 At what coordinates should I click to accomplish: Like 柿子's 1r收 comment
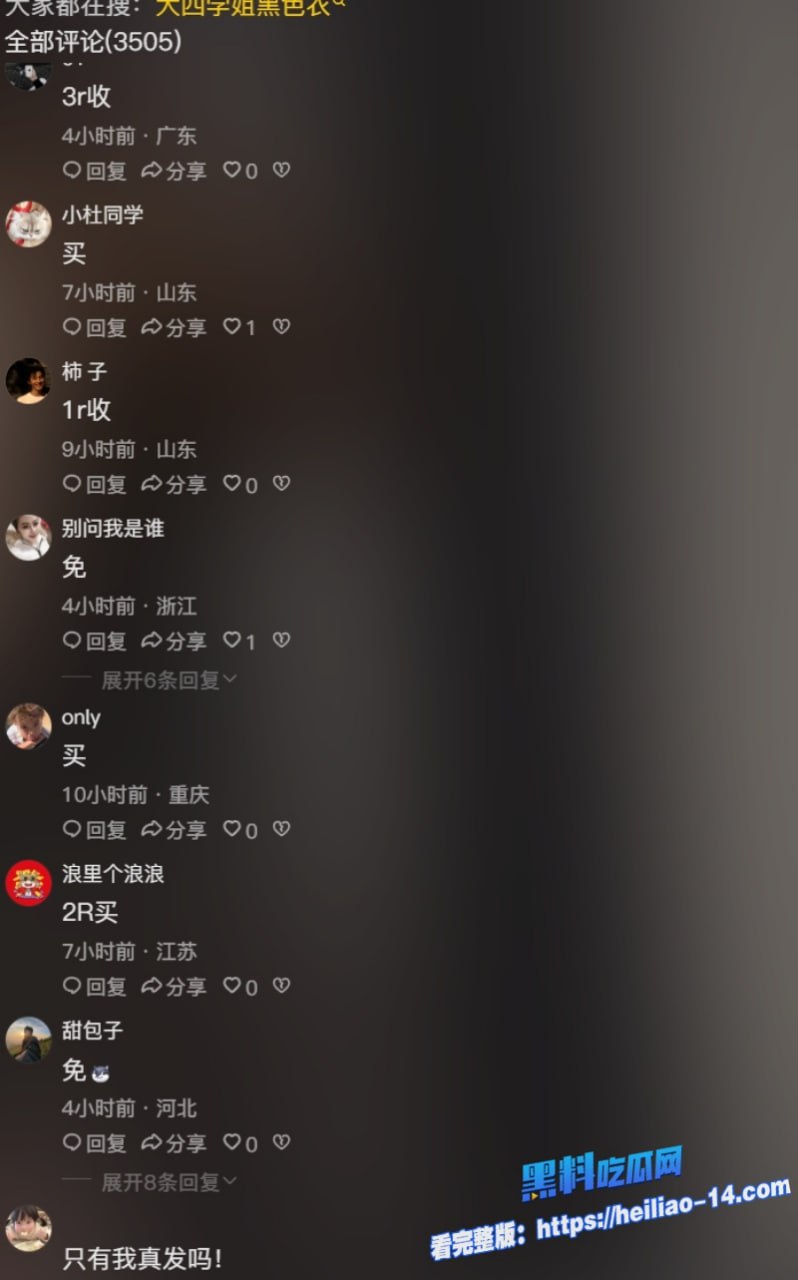click(x=233, y=484)
